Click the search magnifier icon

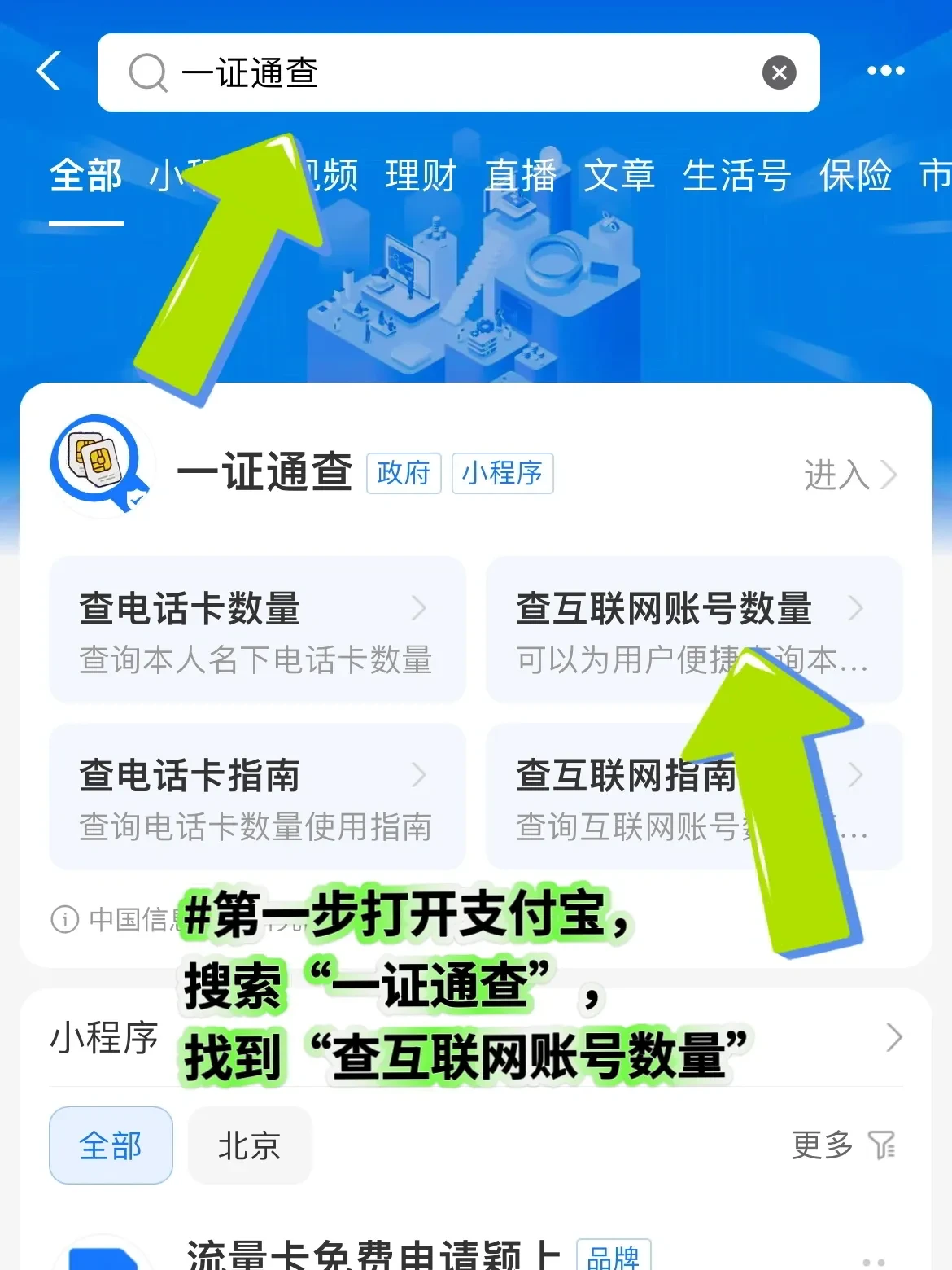click(x=146, y=73)
